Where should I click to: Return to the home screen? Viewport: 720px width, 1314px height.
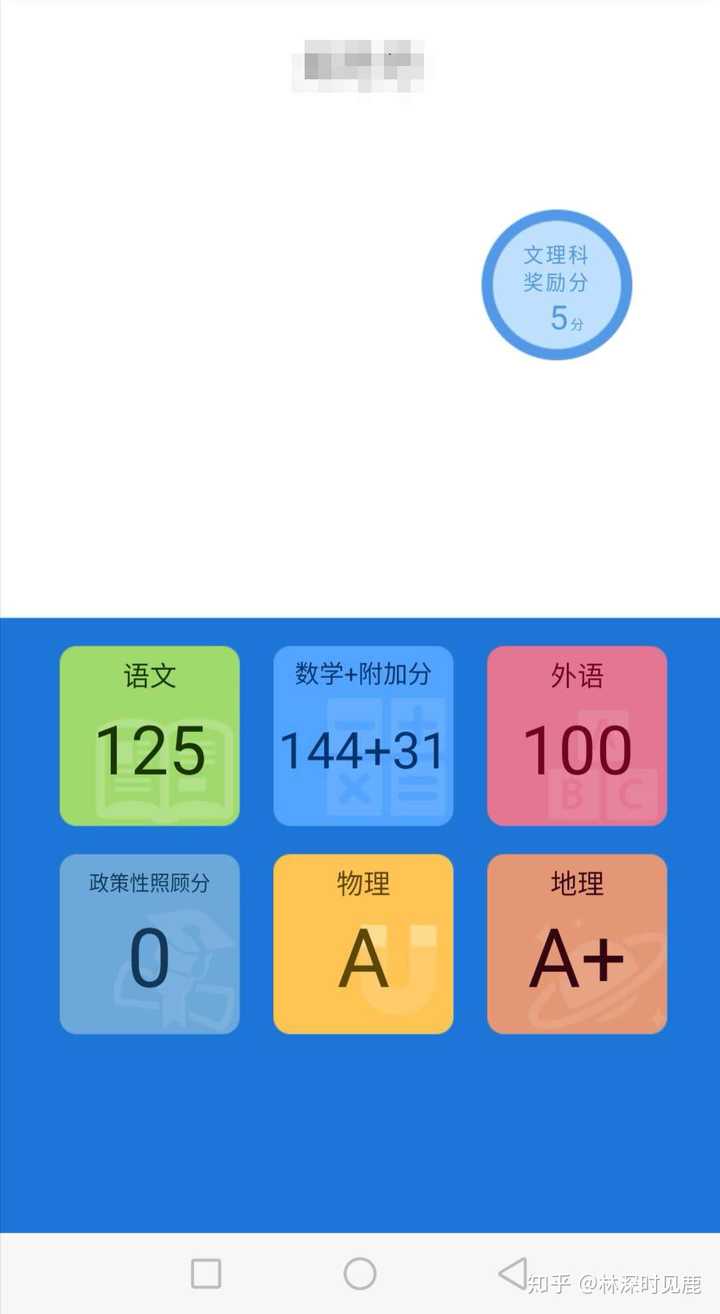(x=360, y=1273)
